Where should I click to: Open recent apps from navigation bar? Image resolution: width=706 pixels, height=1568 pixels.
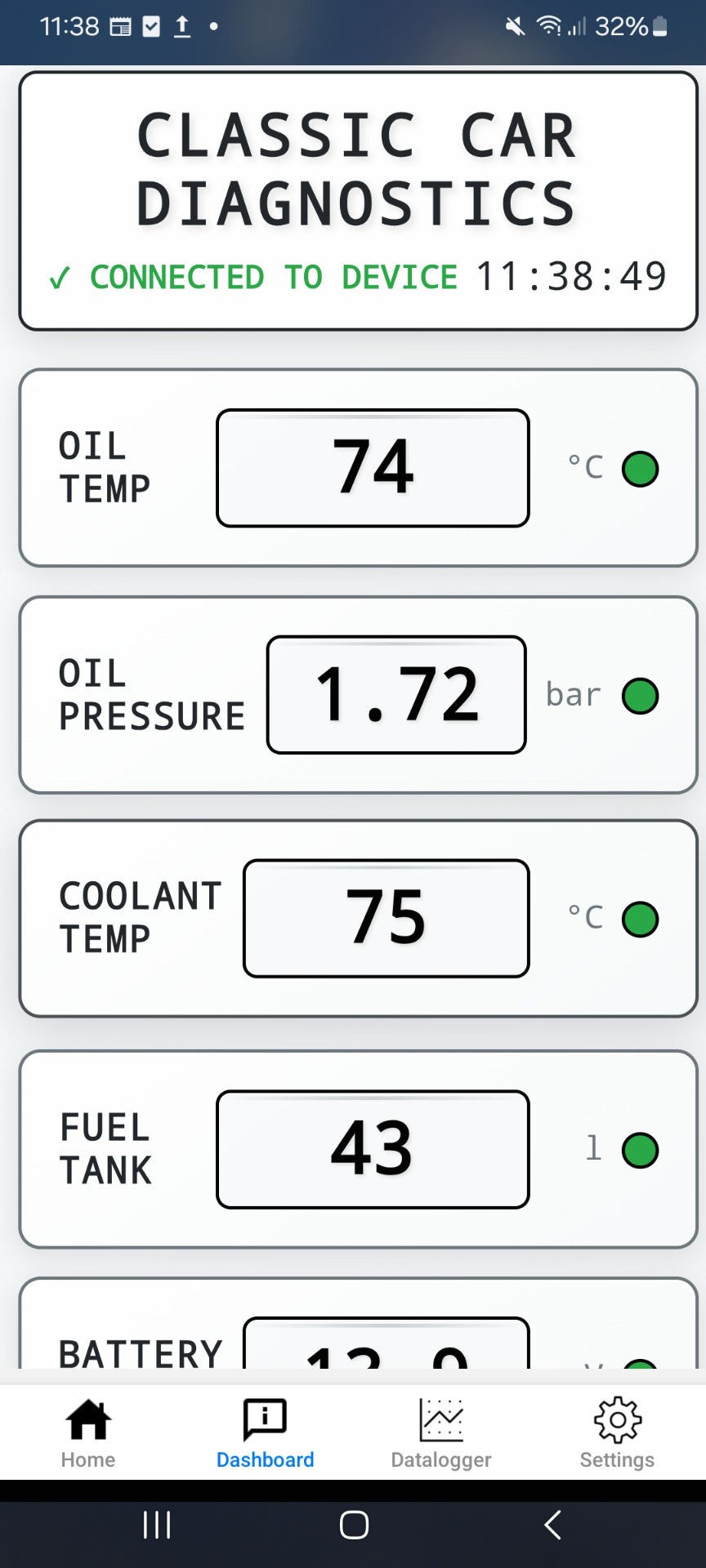(157, 1525)
